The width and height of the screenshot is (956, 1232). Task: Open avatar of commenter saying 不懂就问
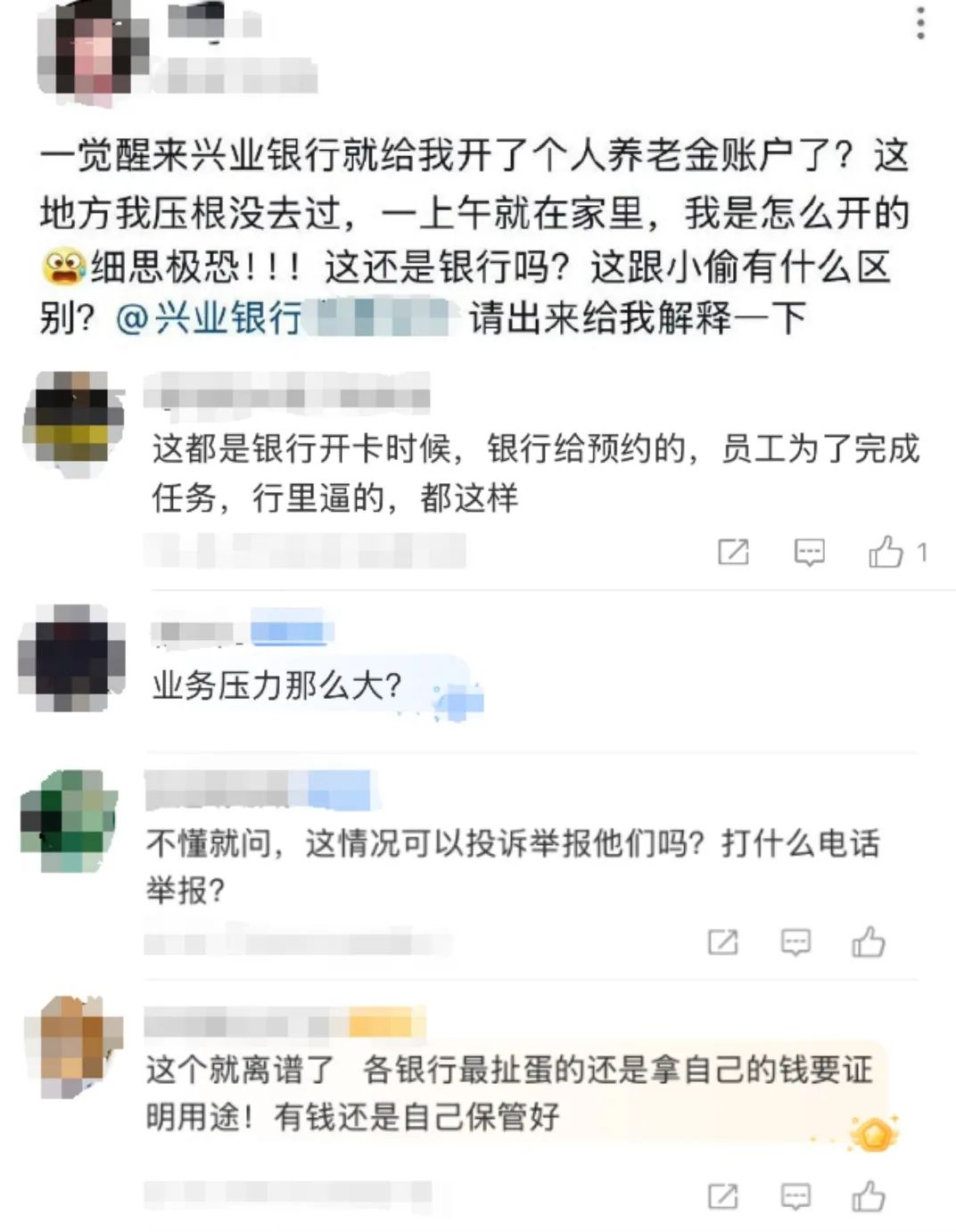coord(70,819)
